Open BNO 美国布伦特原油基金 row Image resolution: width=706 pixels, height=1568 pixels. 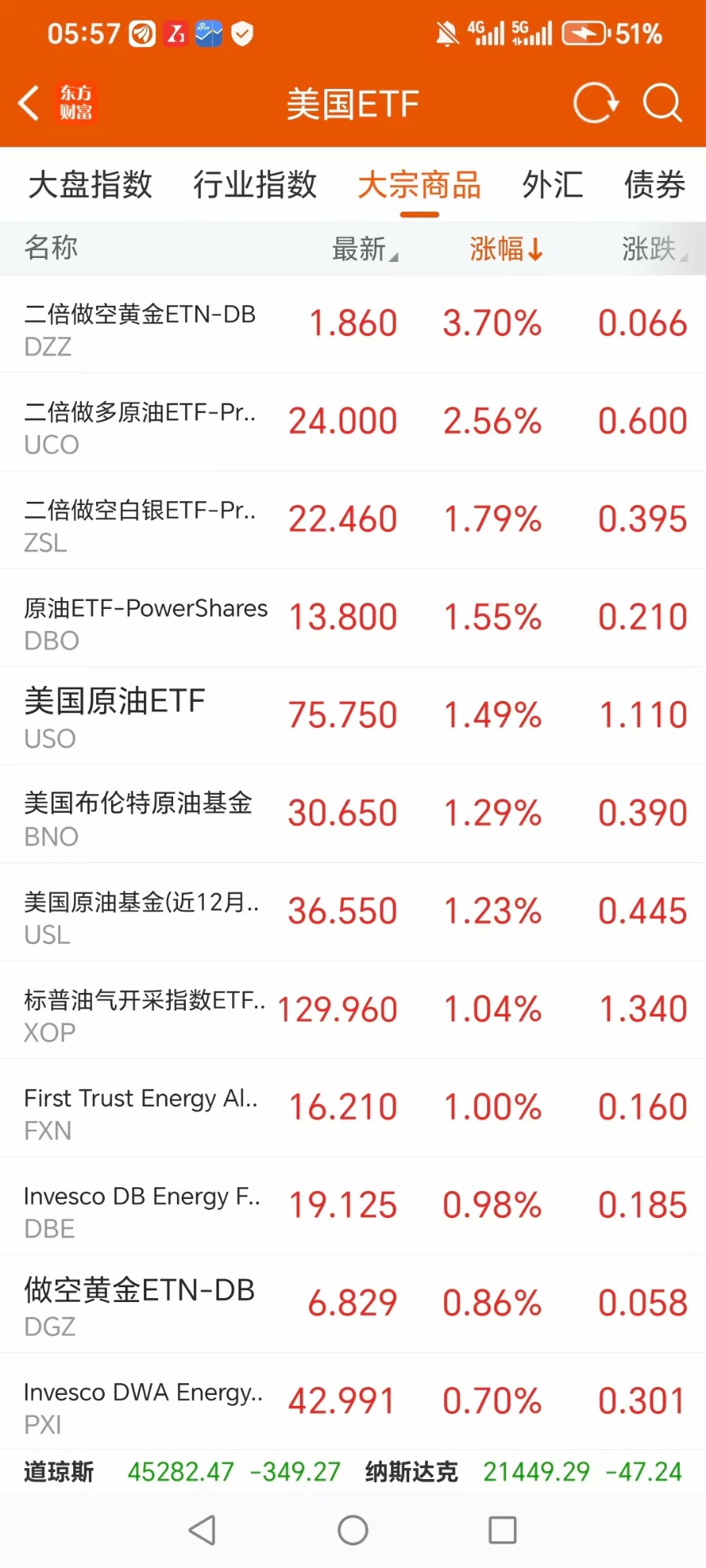click(x=353, y=814)
